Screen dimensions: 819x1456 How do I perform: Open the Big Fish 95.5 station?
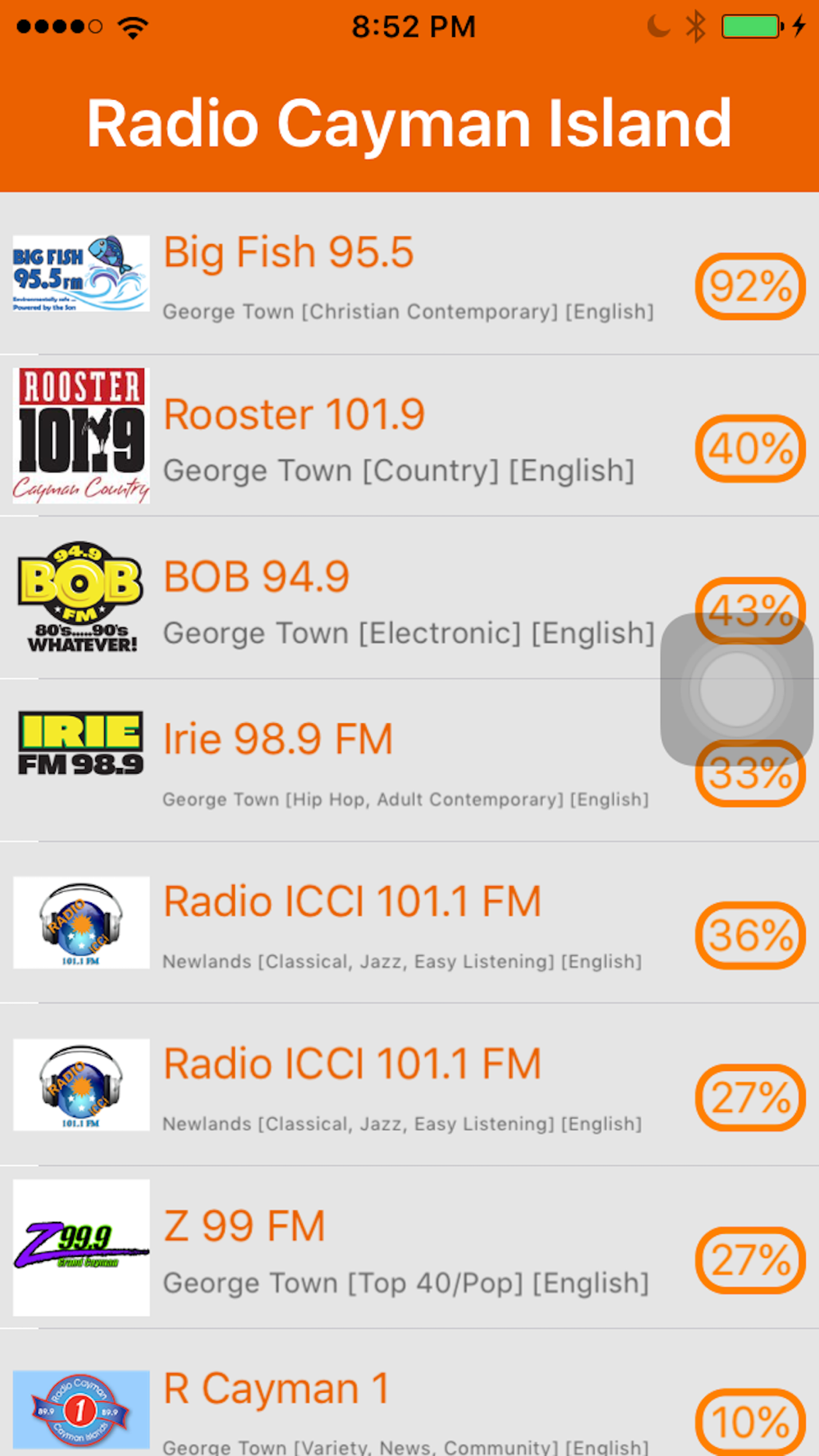(x=409, y=274)
